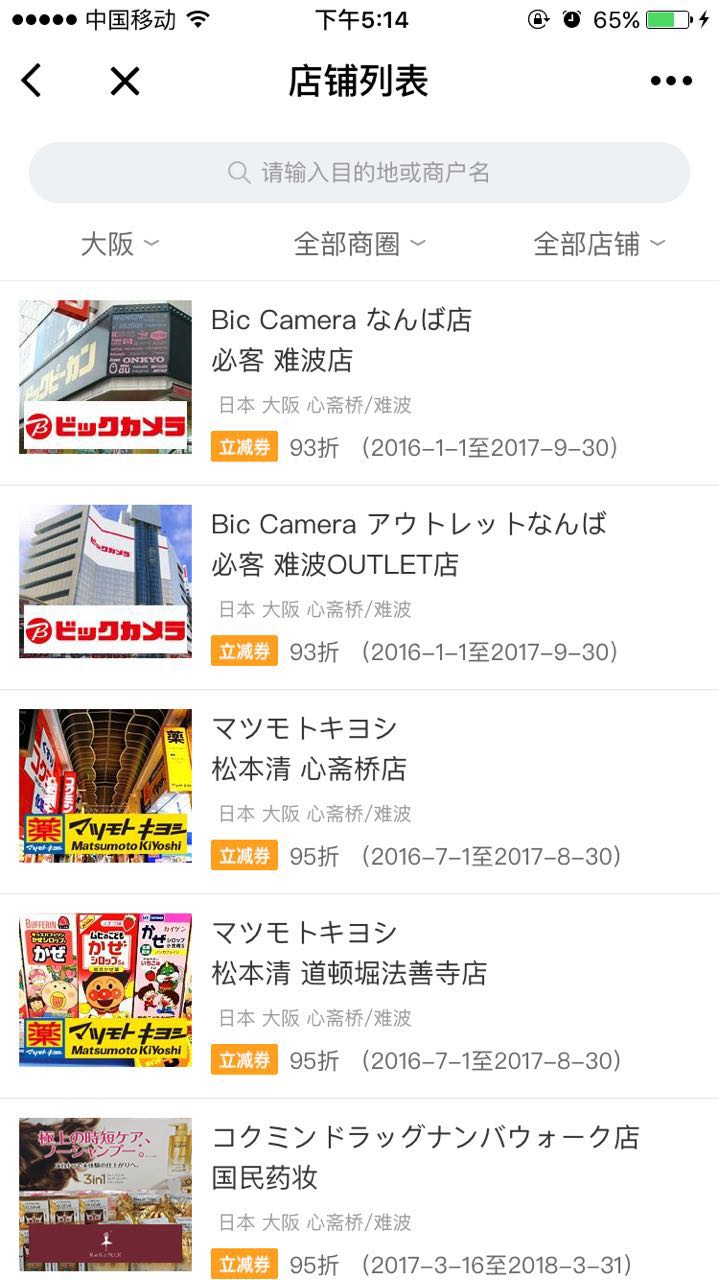Expand the 全部店铺 store filter
This screenshot has height=1280, width=719.
(x=598, y=244)
